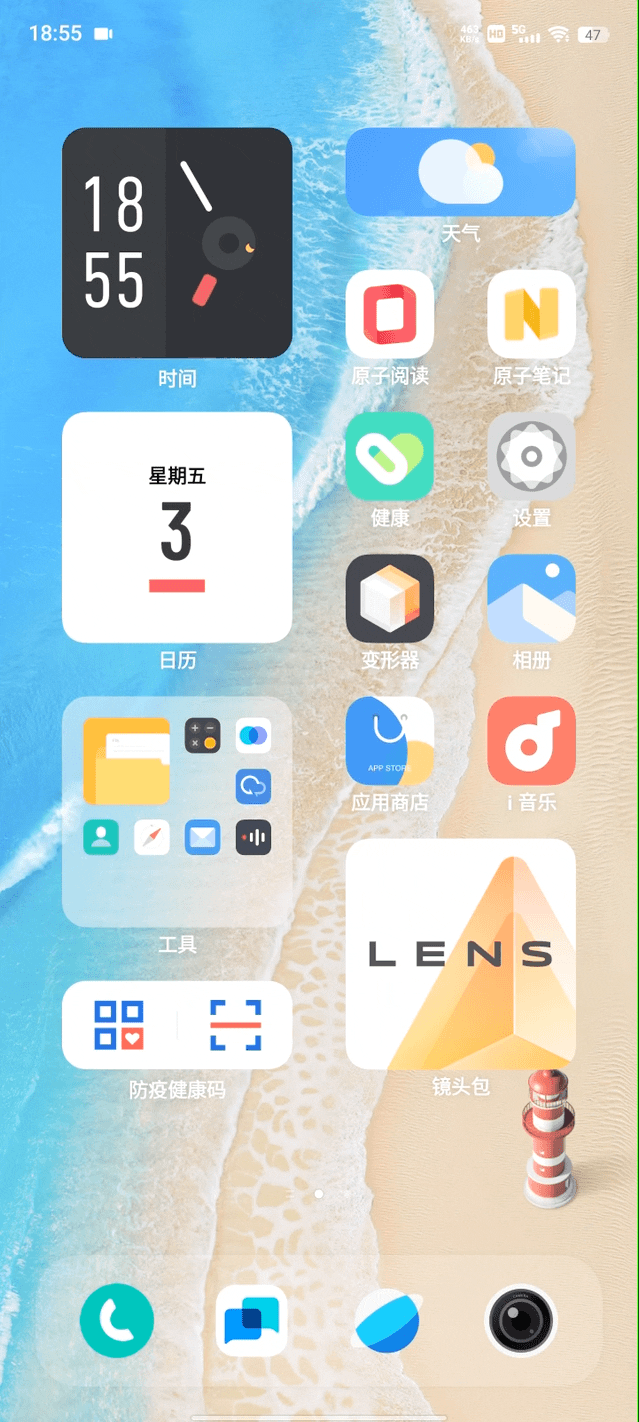
Task: Open the 相册 photo gallery
Action: tap(532, 598)
